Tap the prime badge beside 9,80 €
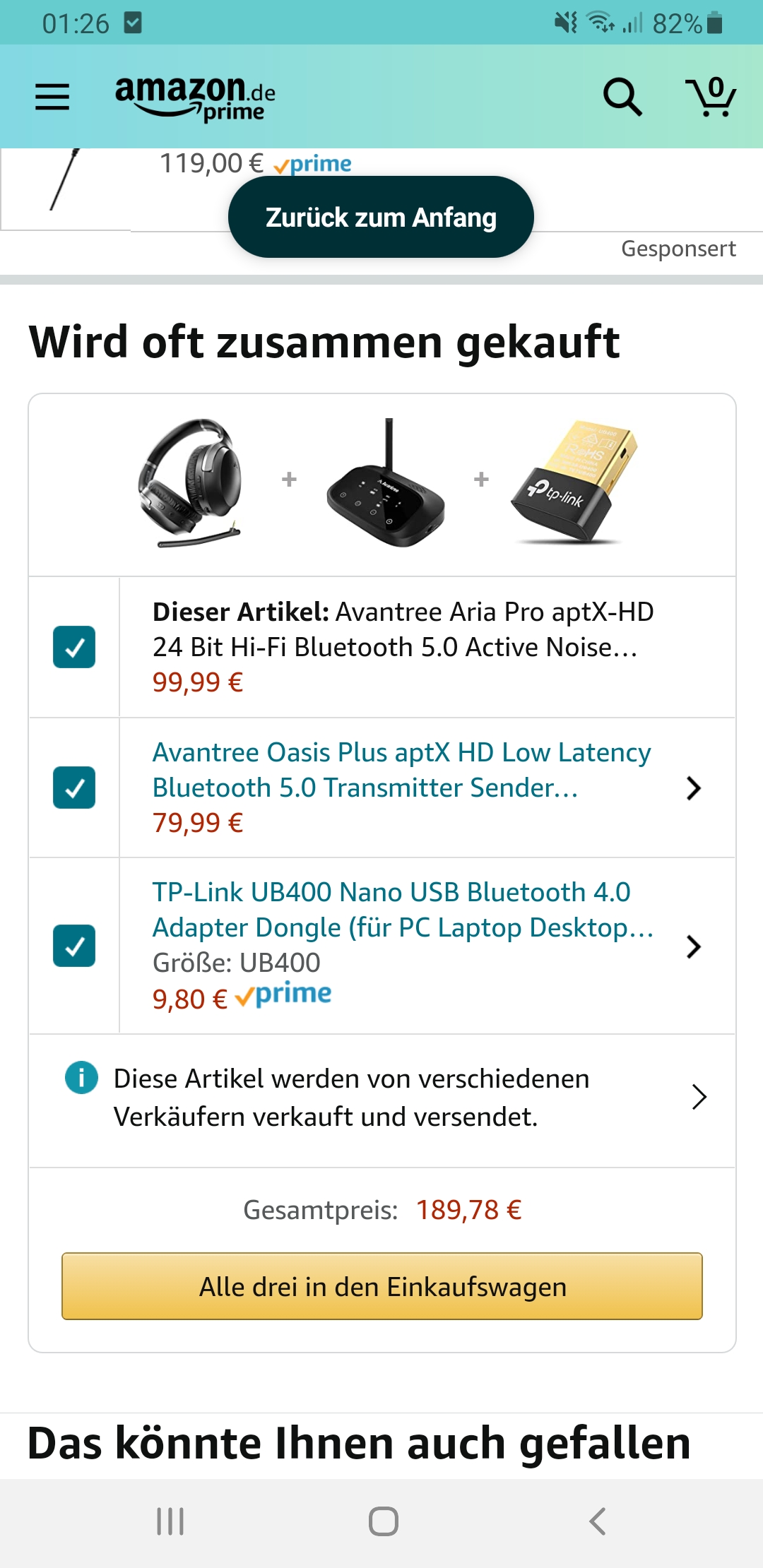The width and height of the screenshot is (763, 1568). [282, 994]
